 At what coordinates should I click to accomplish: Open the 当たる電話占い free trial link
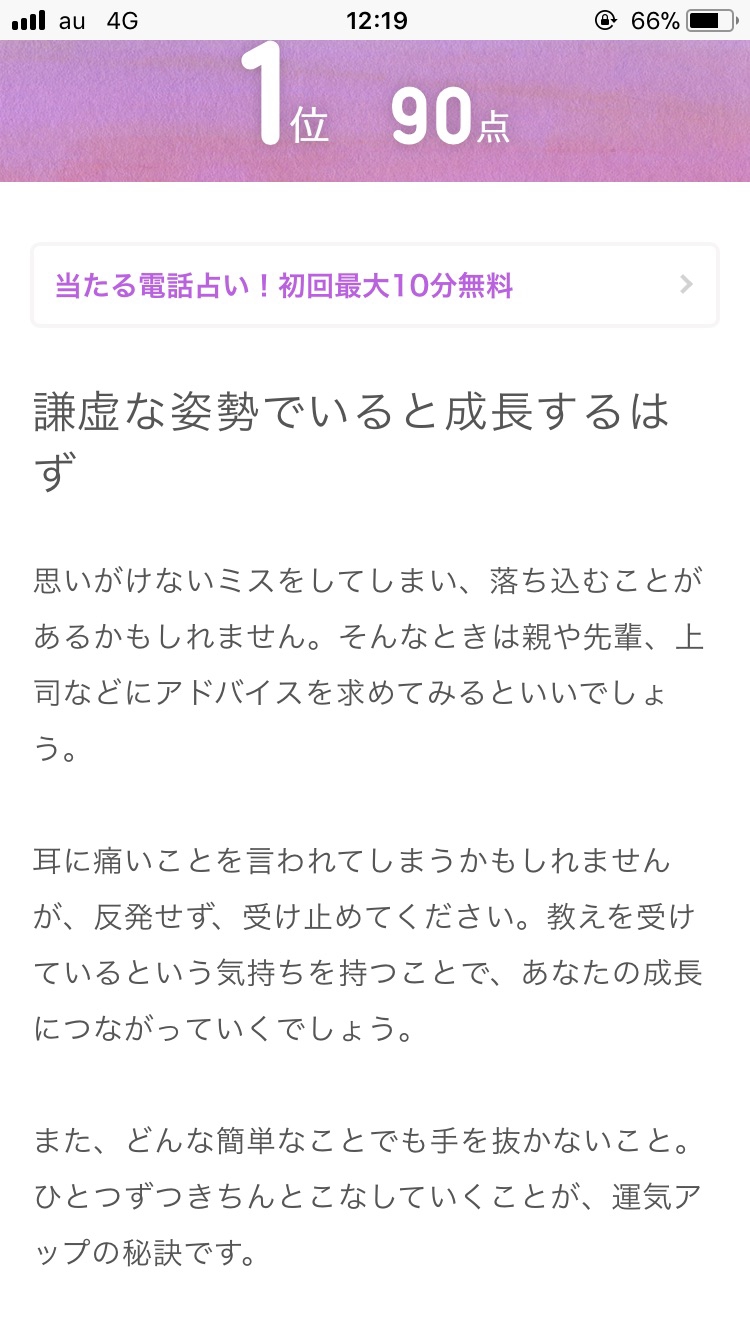pos(375,285)
